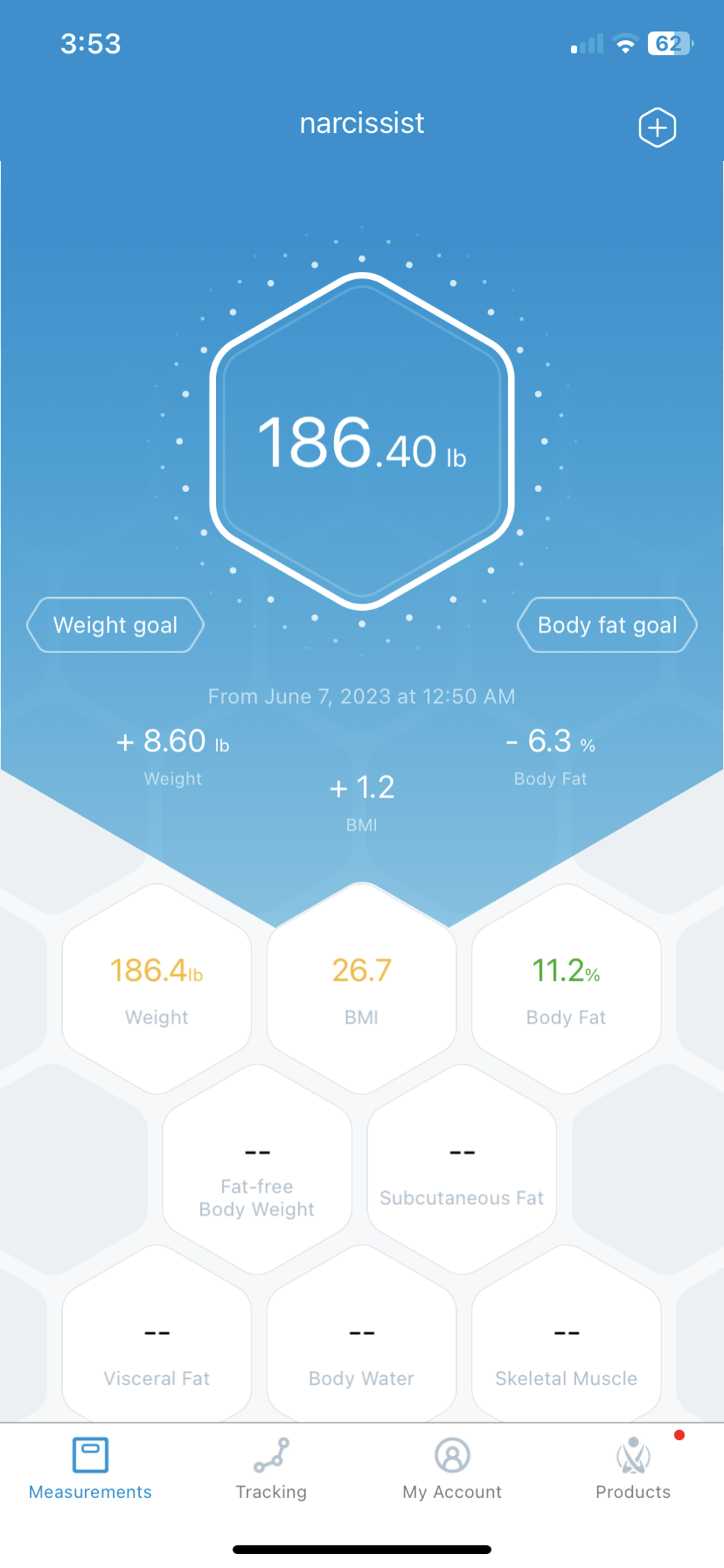Image resolution: width=724 pixels, height=1568 pixels.
Task: Open the 186.4 lb Weight tile
Action: (157, 989)
